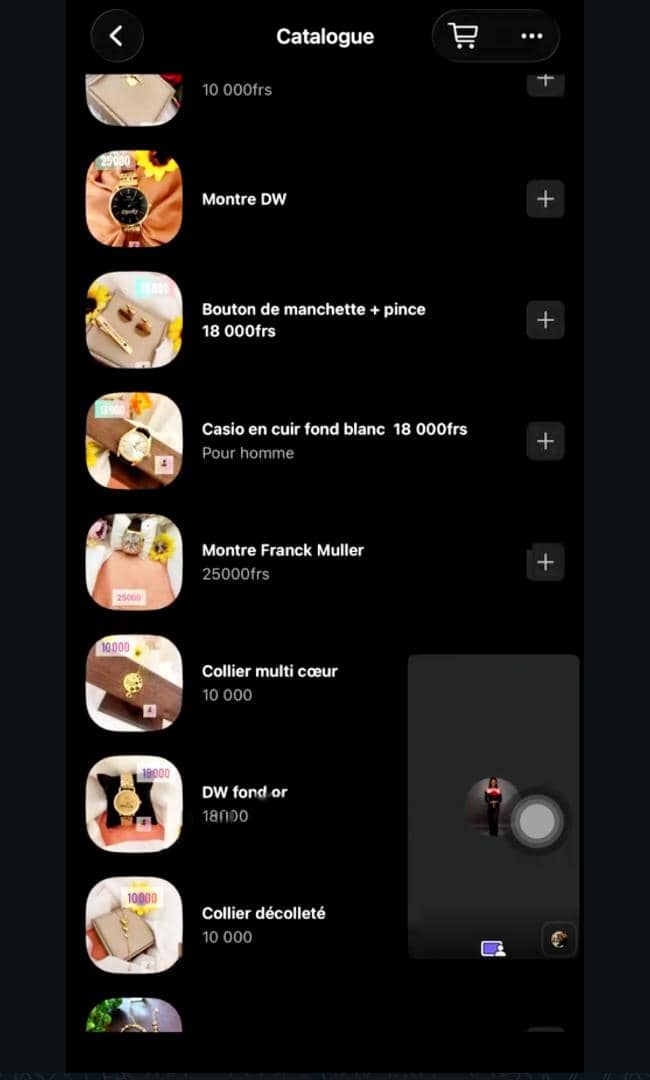
Task: Add Montre Franck Muller to cart
Action: pyautogui.click(x=545, y=562)
